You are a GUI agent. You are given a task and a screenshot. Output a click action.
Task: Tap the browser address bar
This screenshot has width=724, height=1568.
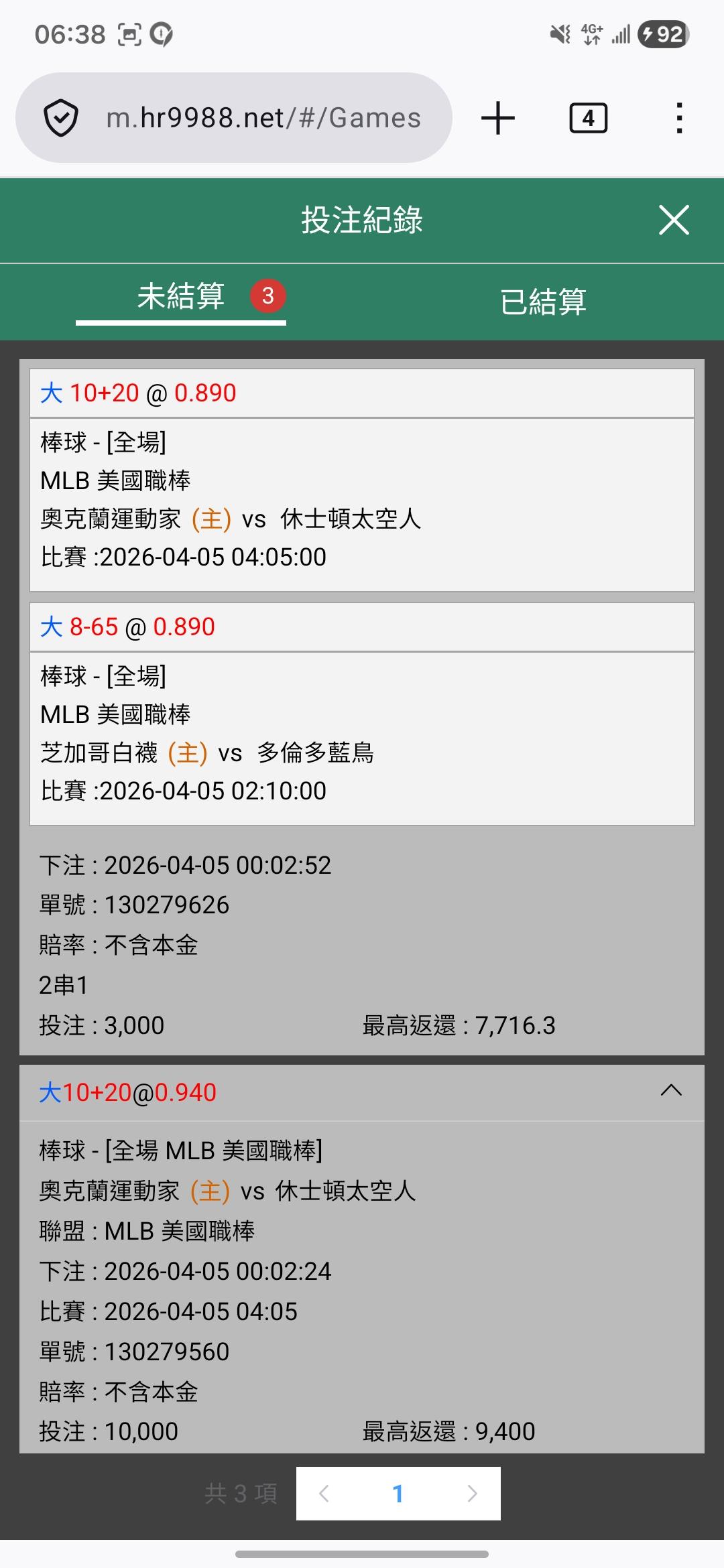point(263,118)
